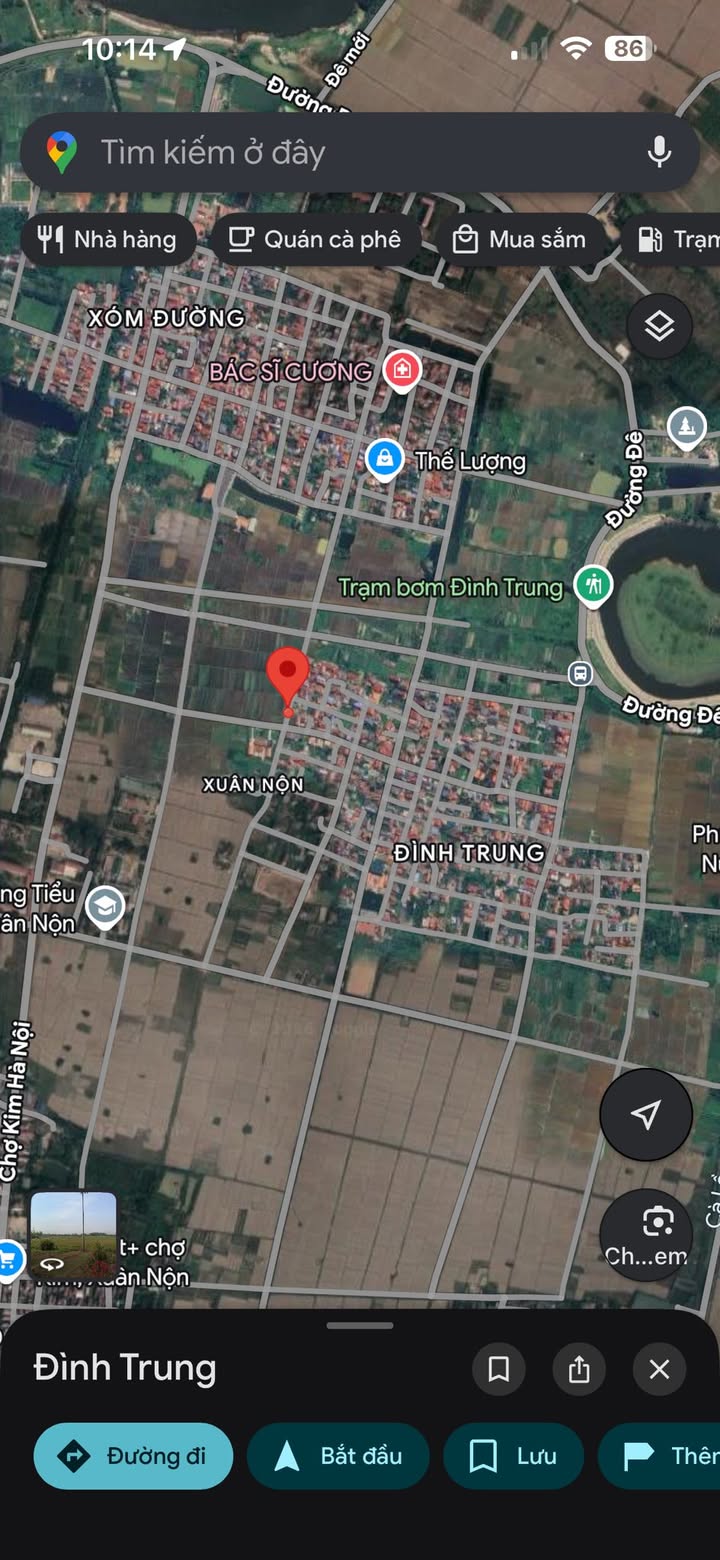Open the Bác Sĩ Cương map marker
The width and height of the screenshot is (720, 1560).
coord(401,370)
